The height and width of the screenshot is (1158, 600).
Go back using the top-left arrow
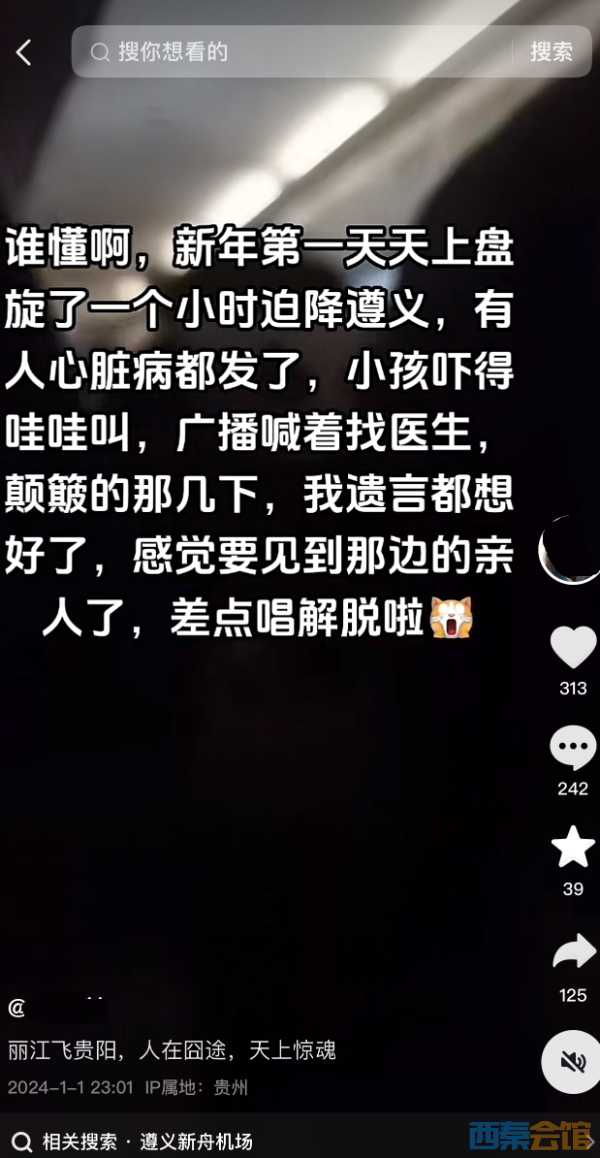pos(24,53)
